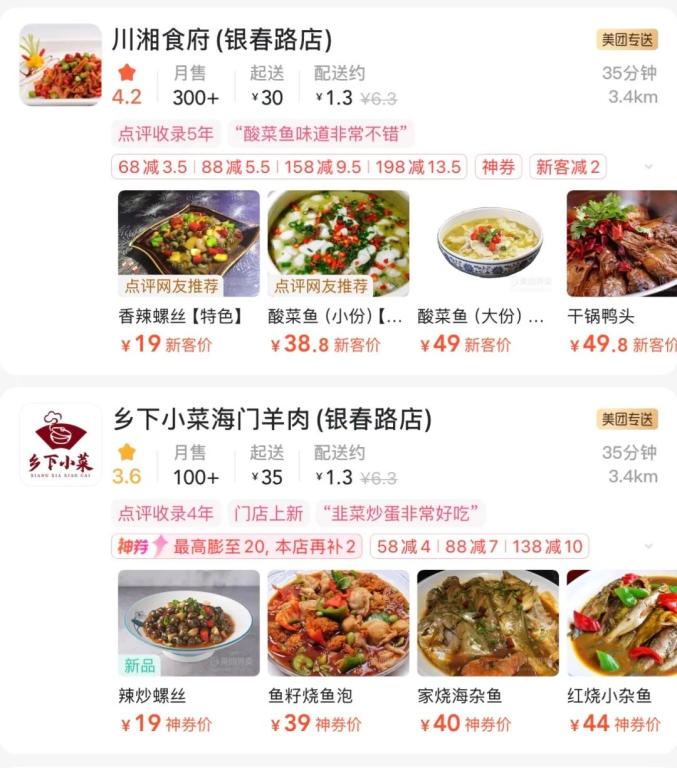The height and width of the screenshot is (768, 677).
Task: Open the 川湘食府 (银春路店) restaurant page
Action: pyautogui.click(x=222, y=40)
